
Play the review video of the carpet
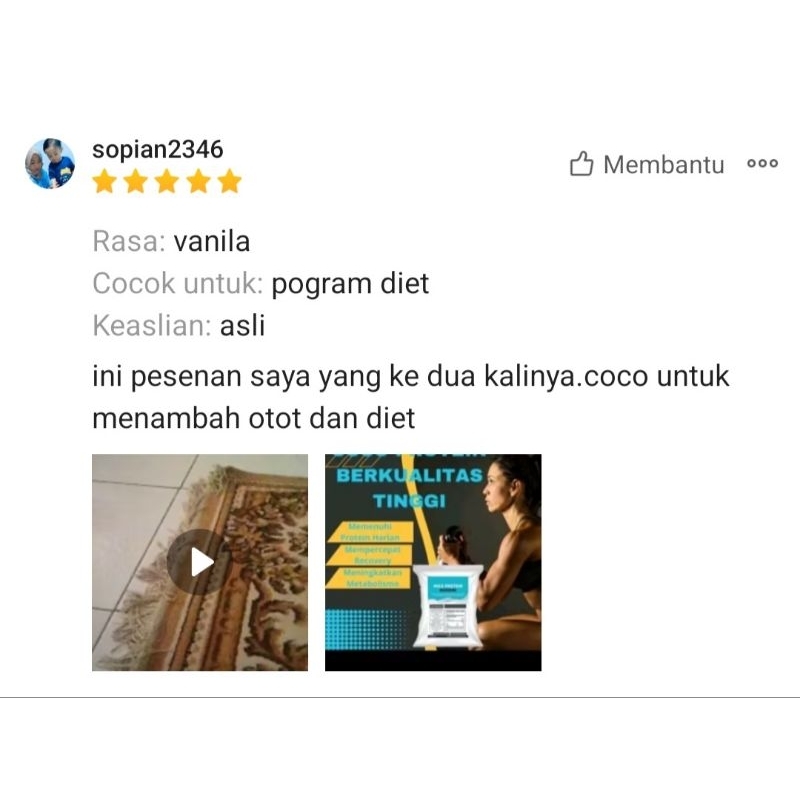(x=200, y=562)
